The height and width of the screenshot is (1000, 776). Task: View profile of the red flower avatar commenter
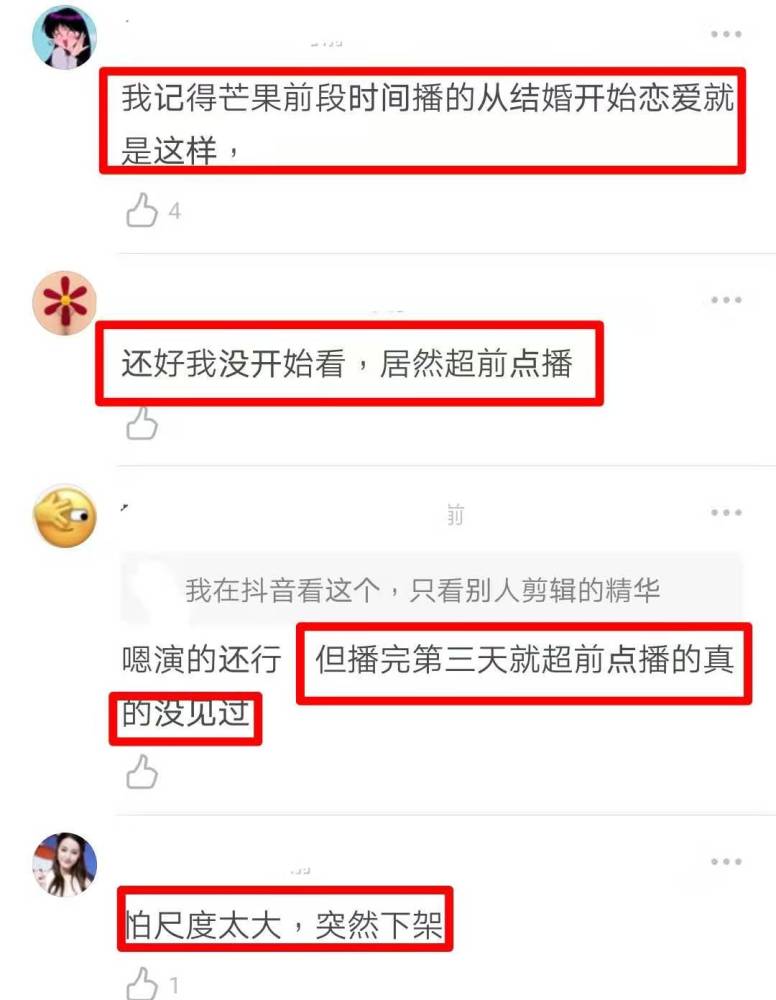click(x=65, y=302)
